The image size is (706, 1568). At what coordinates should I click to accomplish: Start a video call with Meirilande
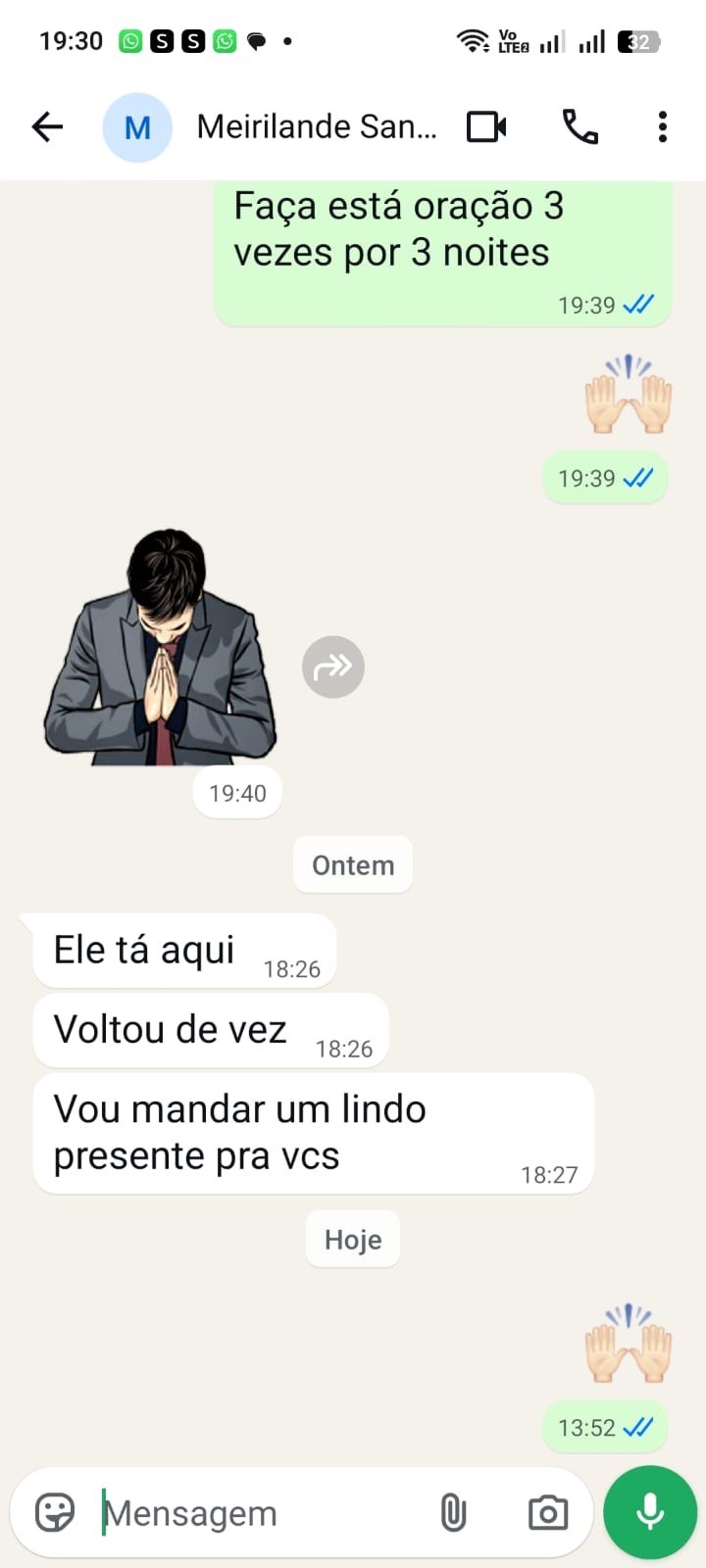pyautogui.click(x=486, y=127)
